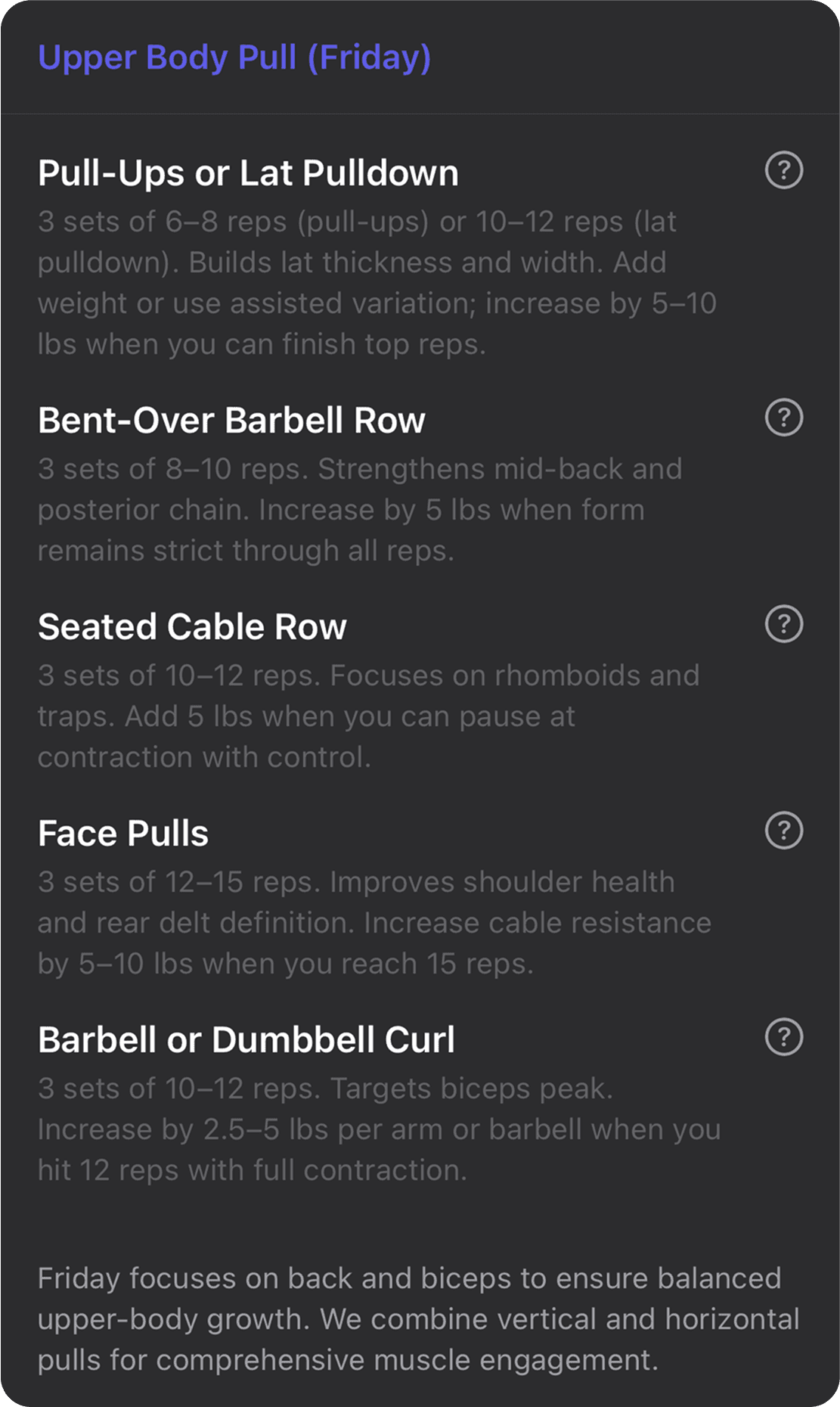Select the Bent-Over Barbell Row exercise
The height and width of the screenshot is (1407, 840).
231,420
